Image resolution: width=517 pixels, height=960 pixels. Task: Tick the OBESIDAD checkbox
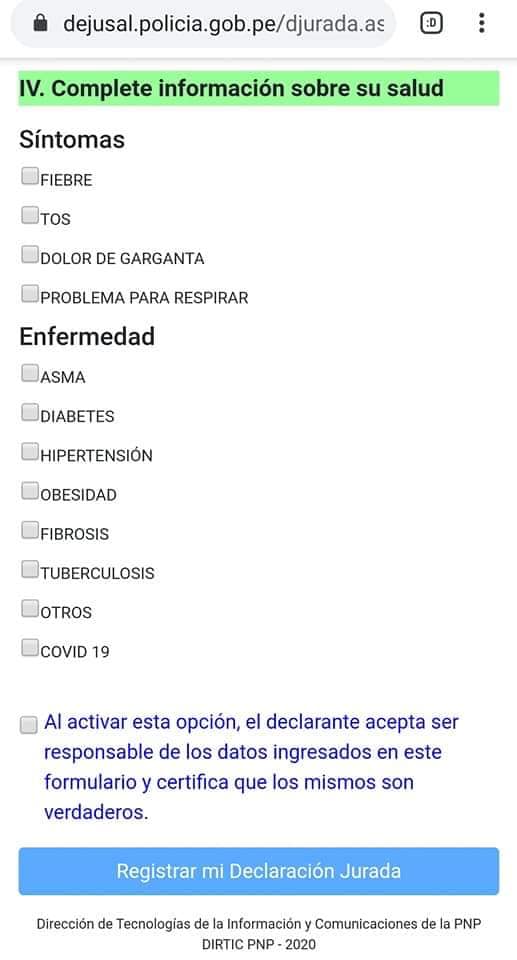[x=29, y=491]
